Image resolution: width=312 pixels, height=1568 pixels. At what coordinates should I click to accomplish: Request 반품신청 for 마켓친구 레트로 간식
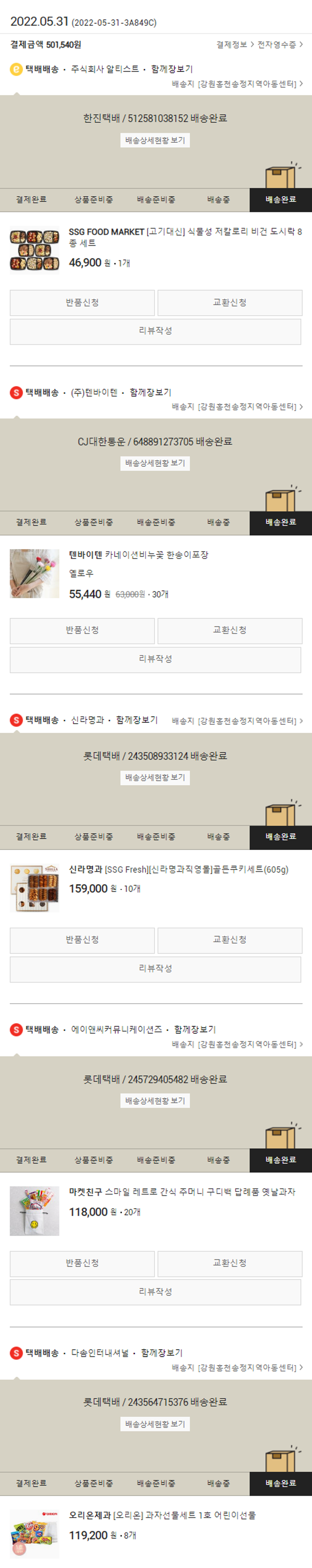point(82,1264)
